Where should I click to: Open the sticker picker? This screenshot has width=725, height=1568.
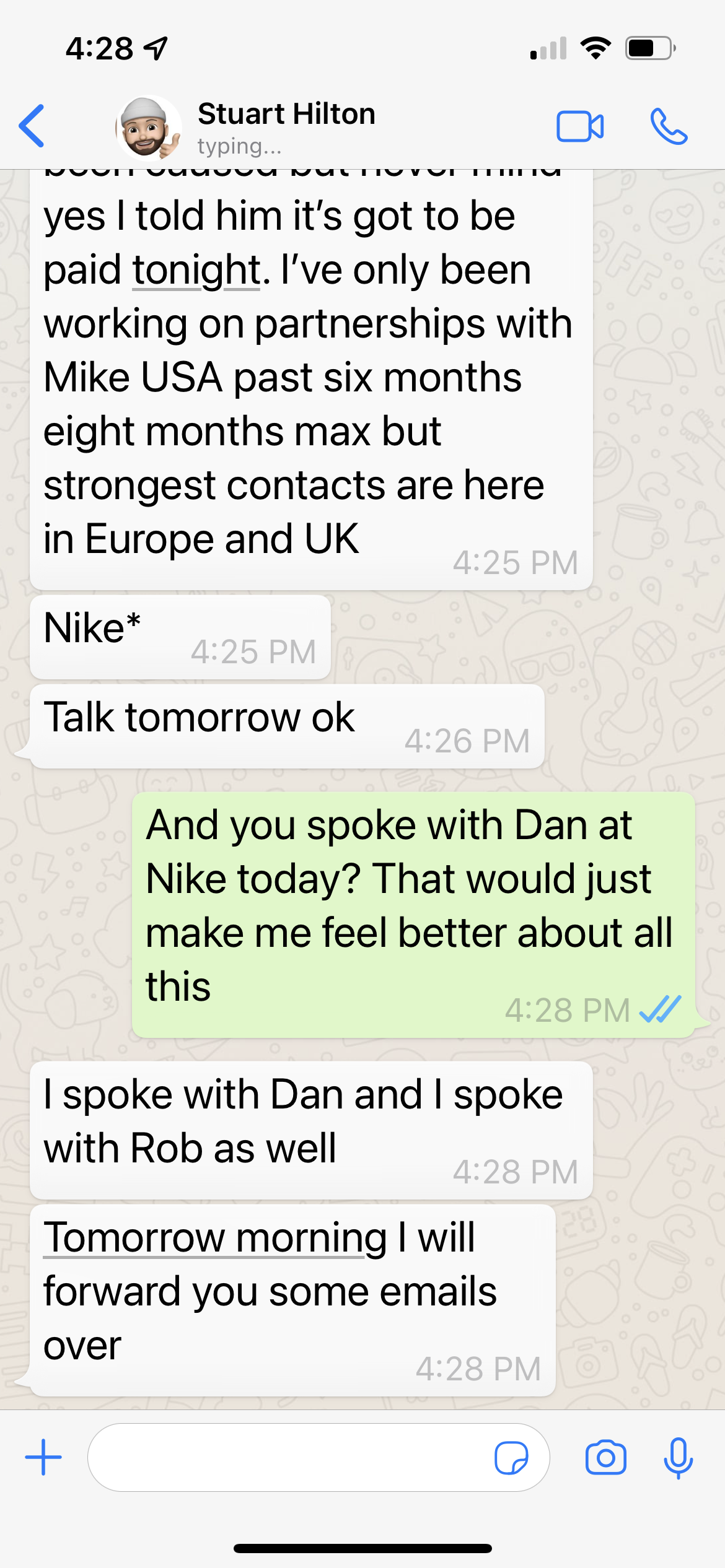[x=511, y=1458]
